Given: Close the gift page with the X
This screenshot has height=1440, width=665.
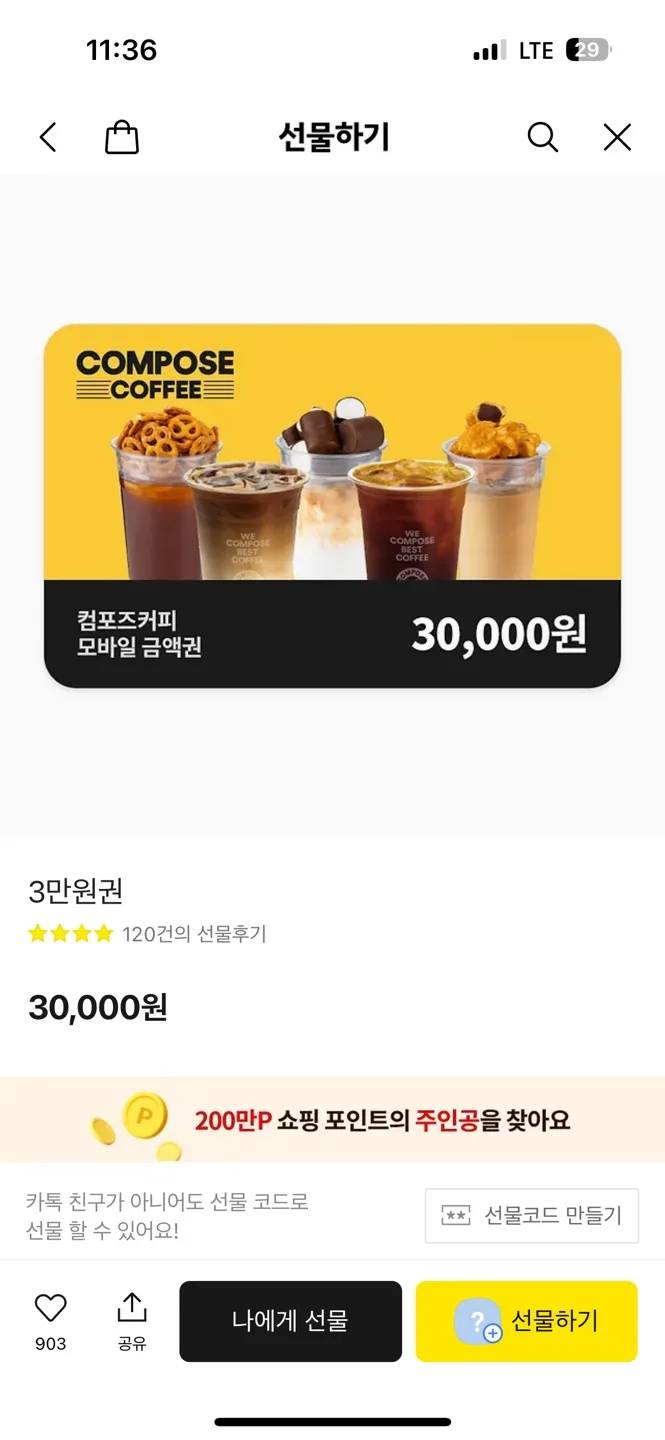Looking at the screenshot, I should pyautogui.click(x=617, y=137).
